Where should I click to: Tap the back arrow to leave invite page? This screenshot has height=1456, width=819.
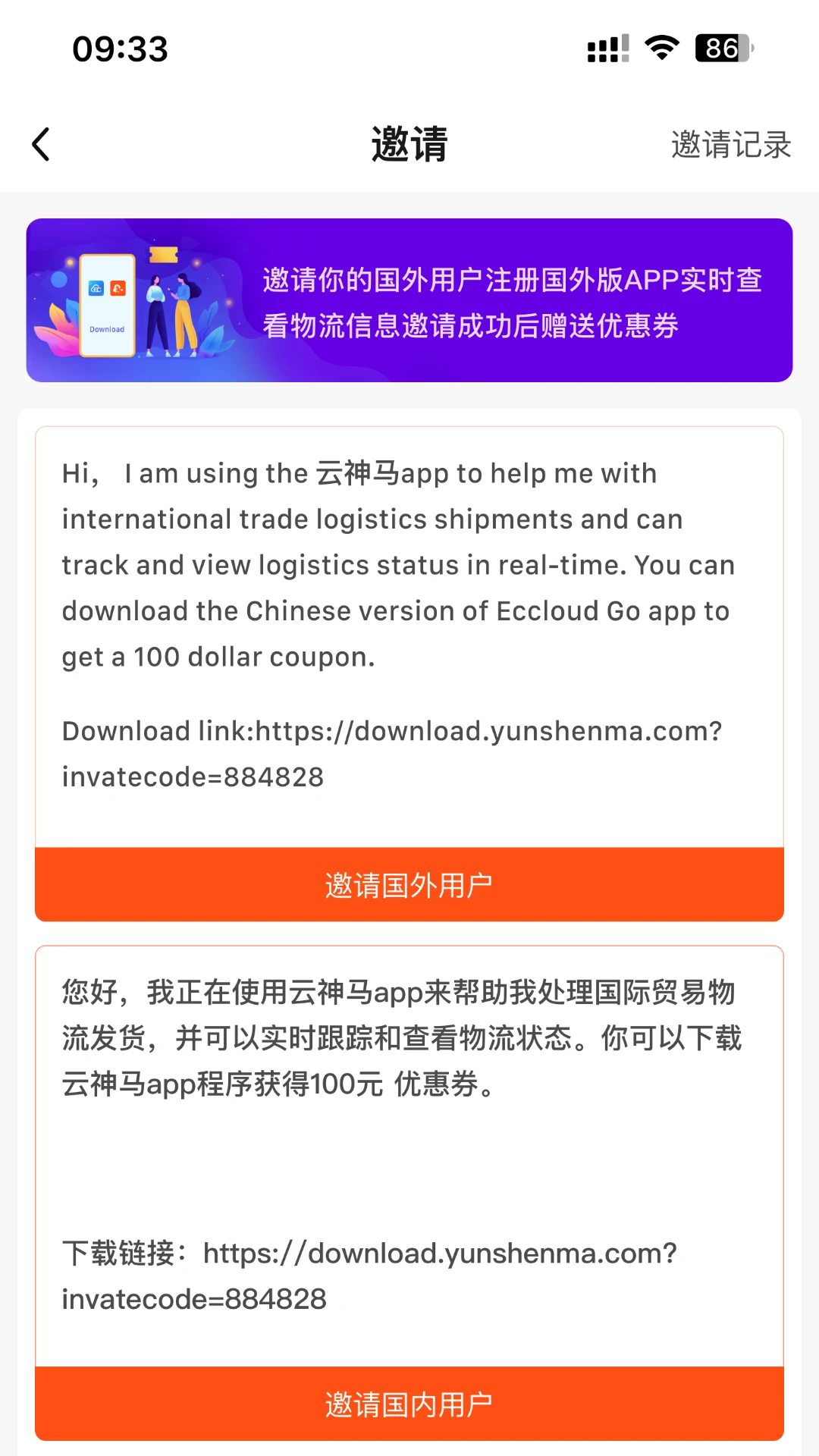(40, 143)
